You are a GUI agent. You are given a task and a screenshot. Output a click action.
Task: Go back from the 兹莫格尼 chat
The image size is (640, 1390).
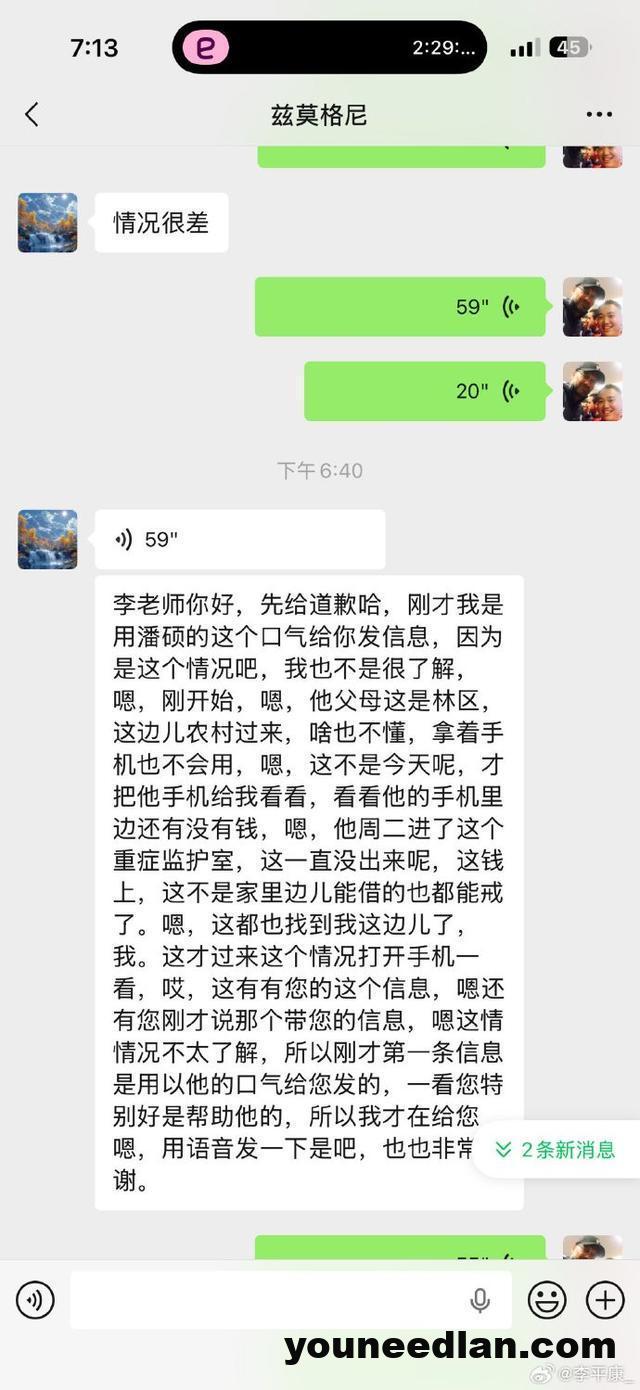click(x=32, y=115)
